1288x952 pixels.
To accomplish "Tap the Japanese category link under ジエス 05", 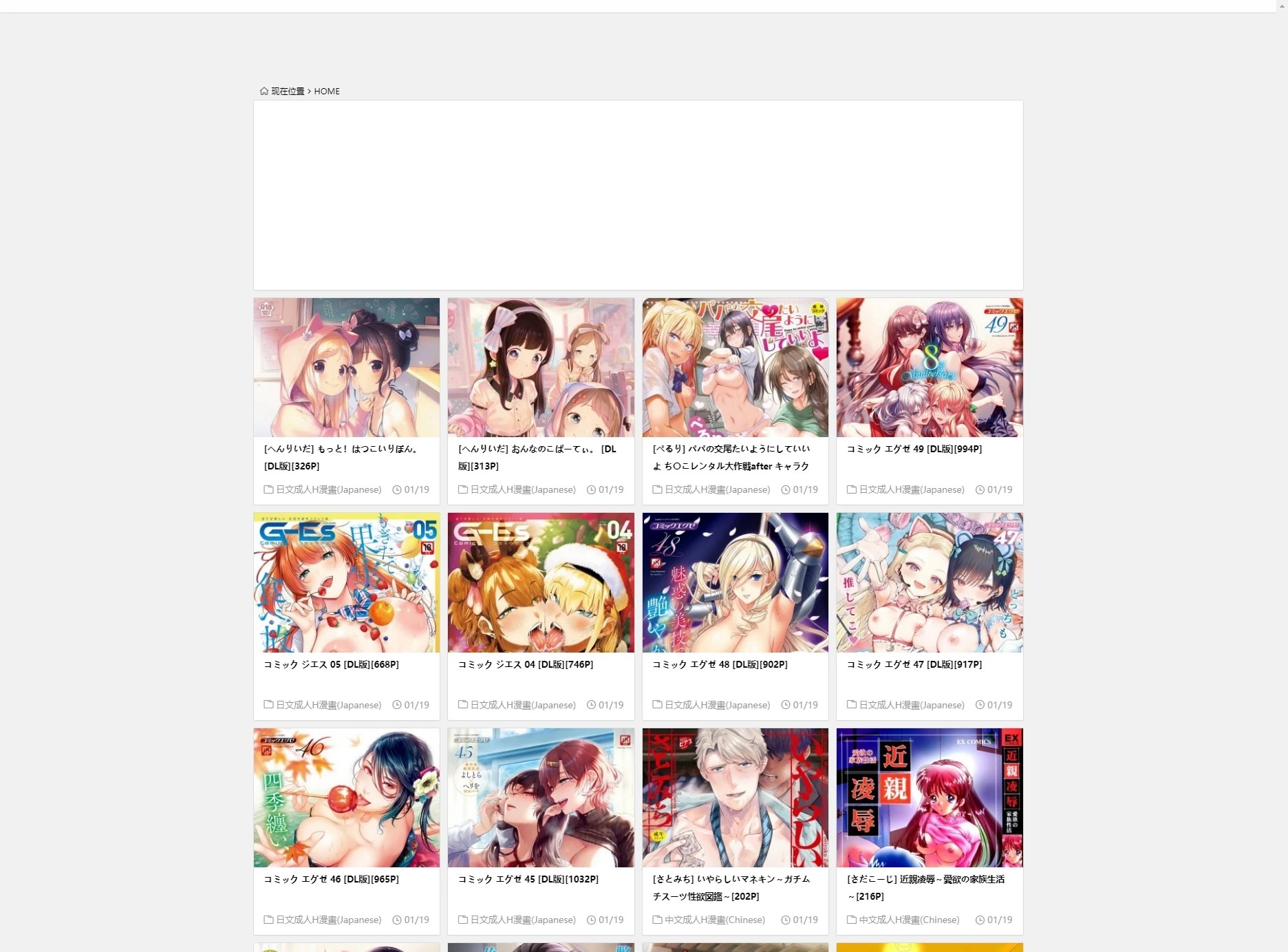I will [x=328, y=705].
